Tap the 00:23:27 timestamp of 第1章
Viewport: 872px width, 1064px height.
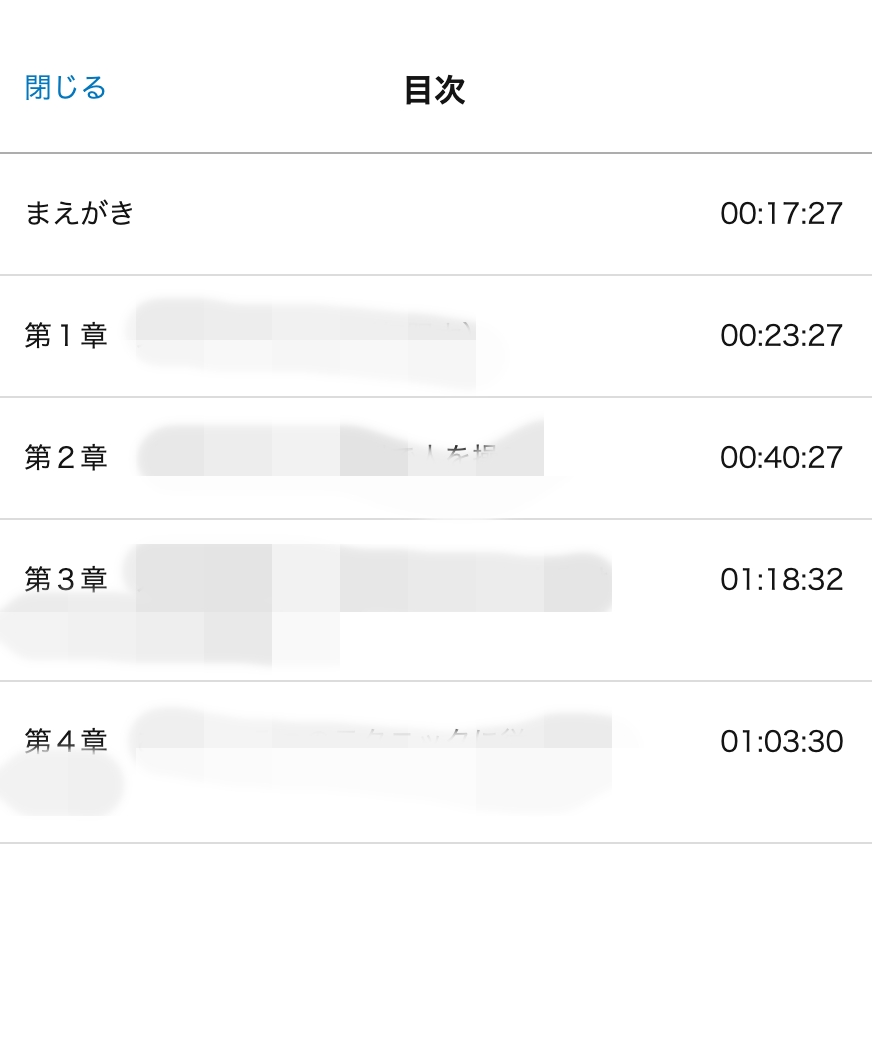(782, 335)
